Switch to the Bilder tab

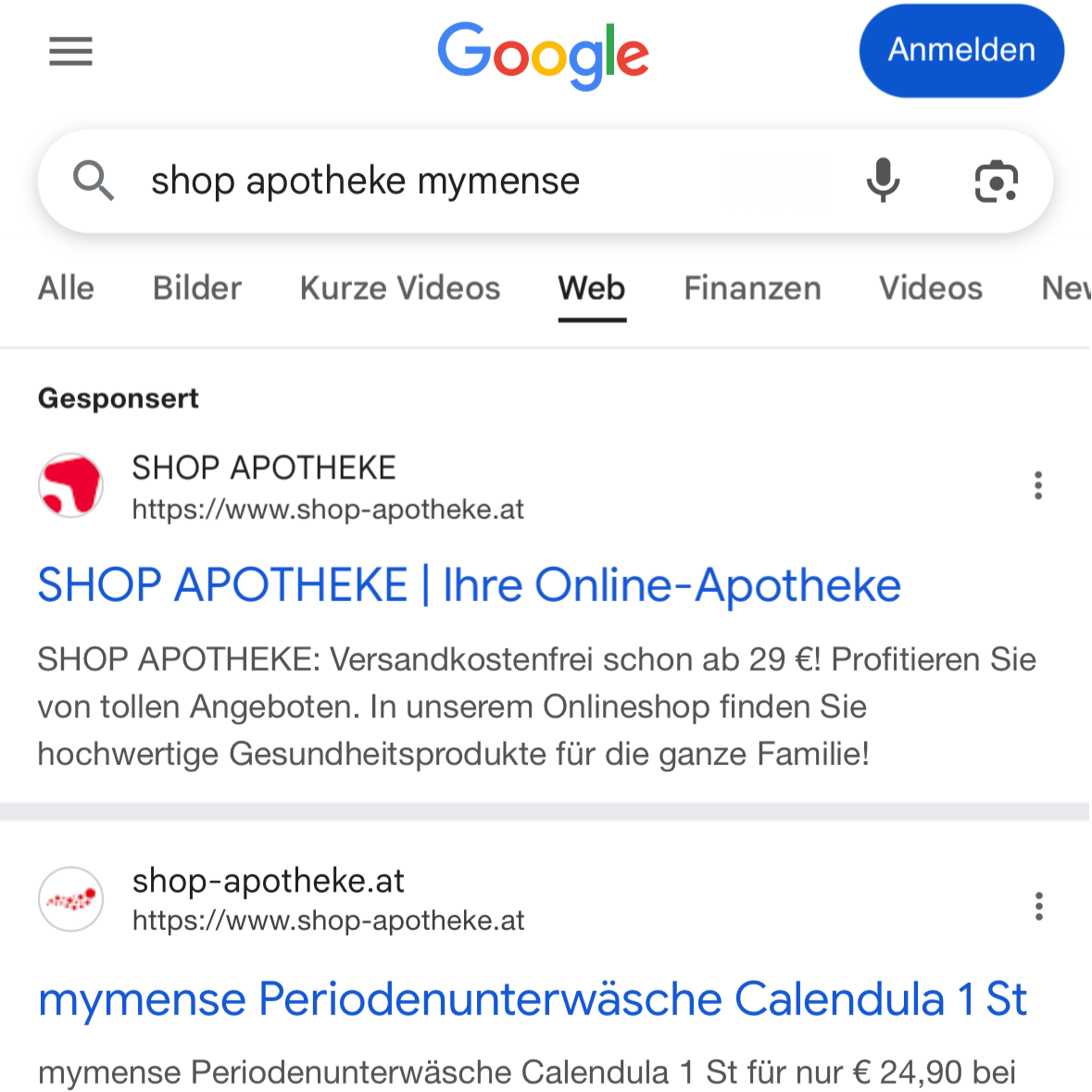(x=196, y=288)
